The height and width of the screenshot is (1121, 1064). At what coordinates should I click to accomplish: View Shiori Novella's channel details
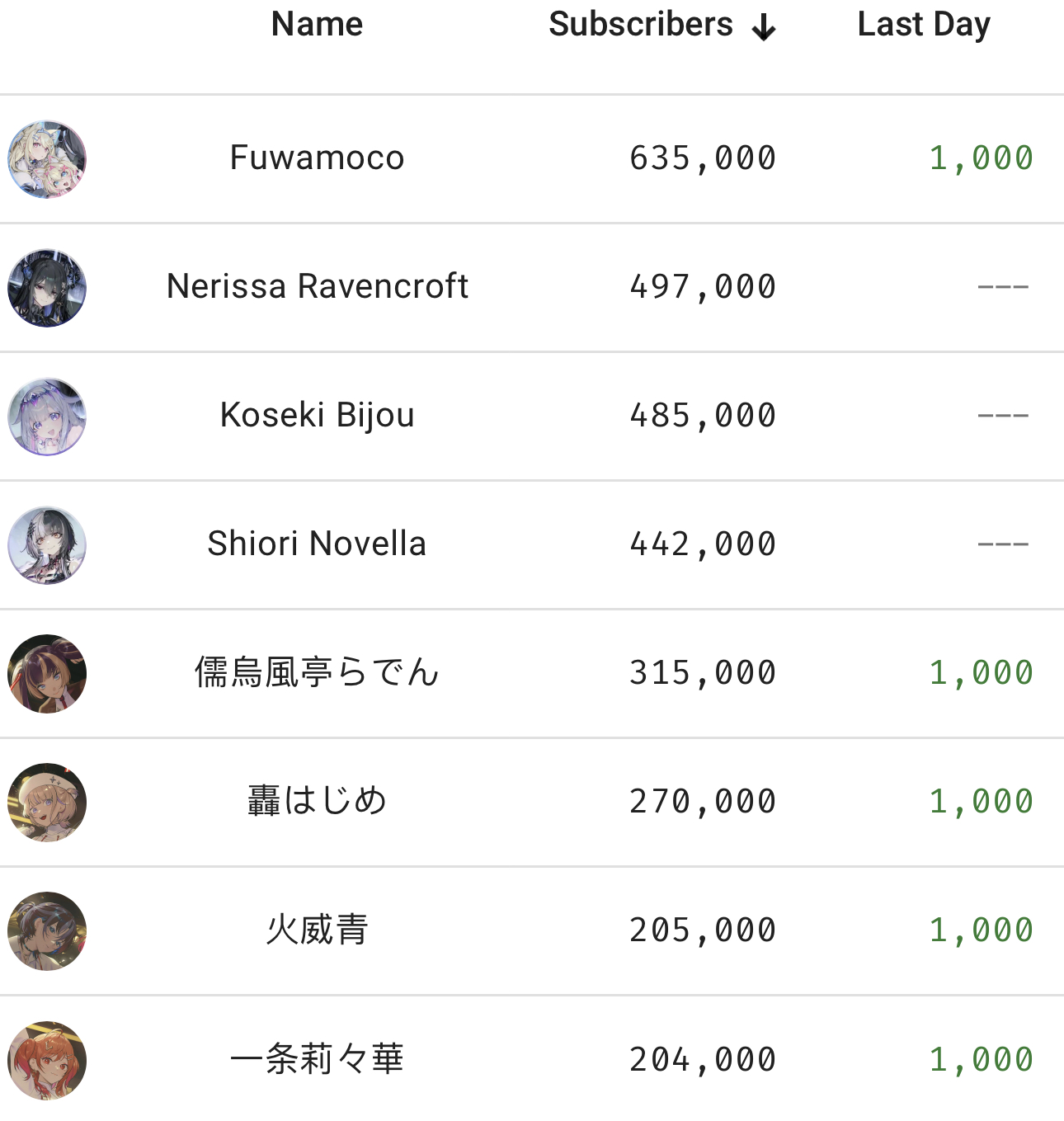coord(317,544)
